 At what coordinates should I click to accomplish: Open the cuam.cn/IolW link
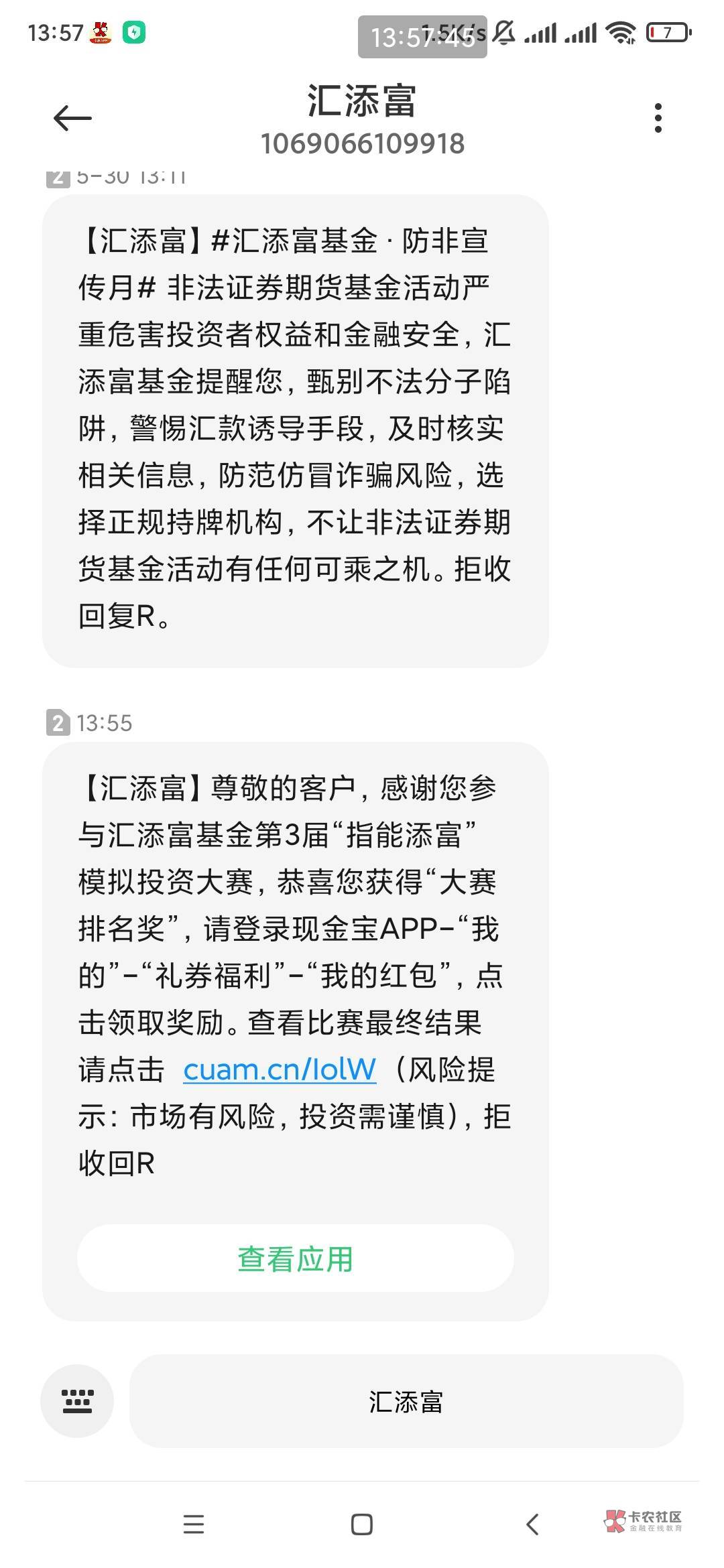click(280, 1070)
